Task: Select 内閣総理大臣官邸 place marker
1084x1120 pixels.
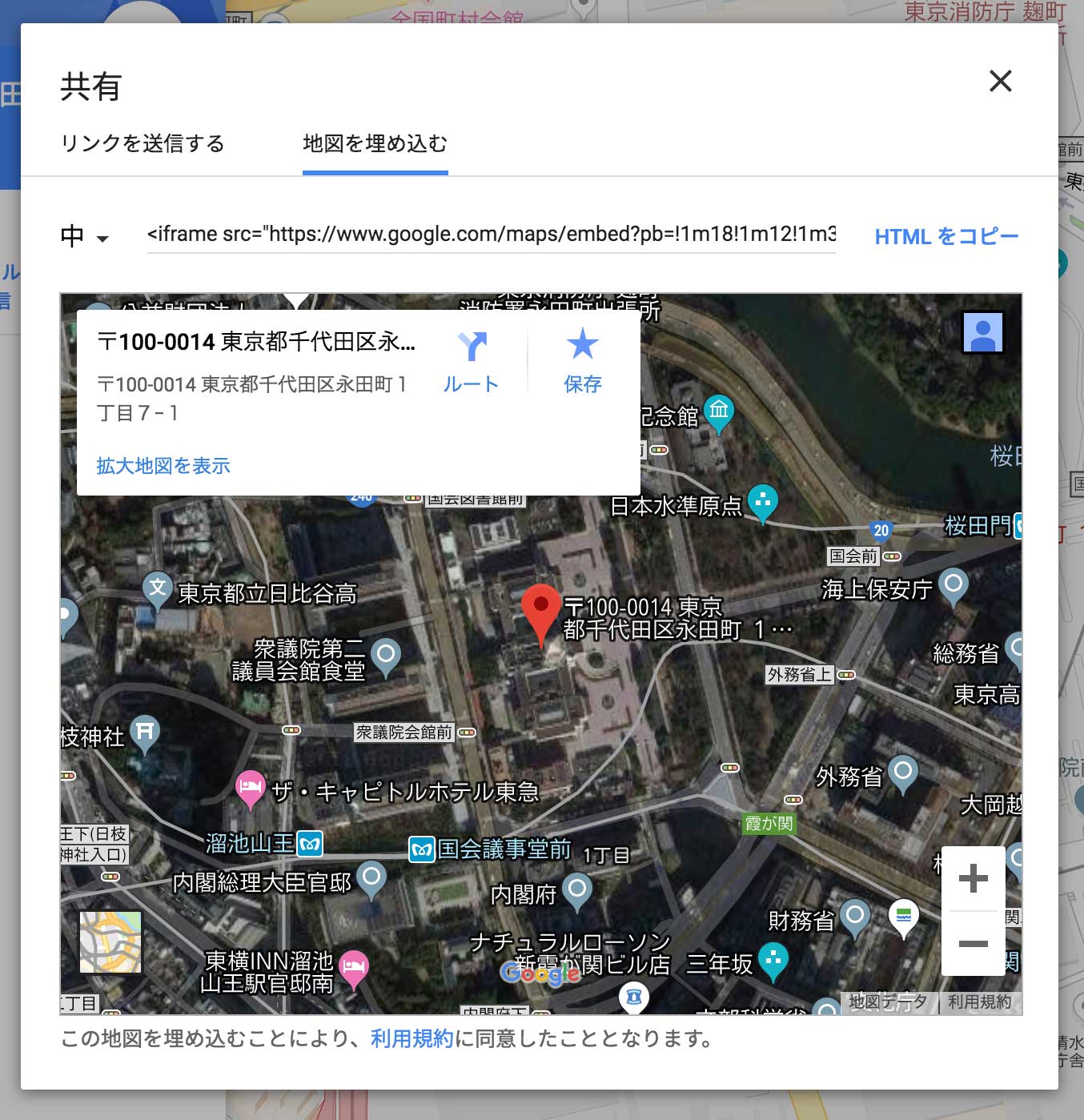Action: (x=371, y=877)
